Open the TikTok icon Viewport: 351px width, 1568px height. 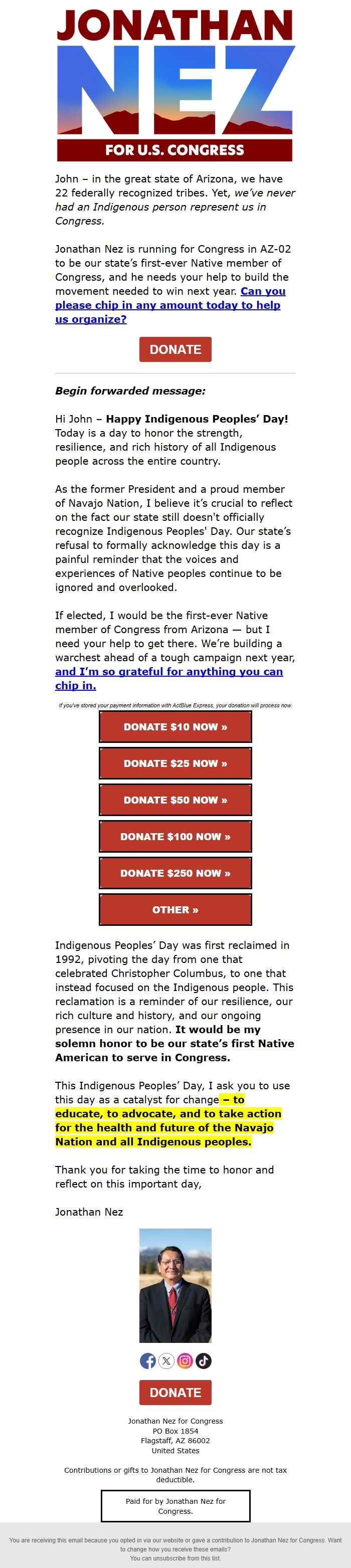(204, 1361)
